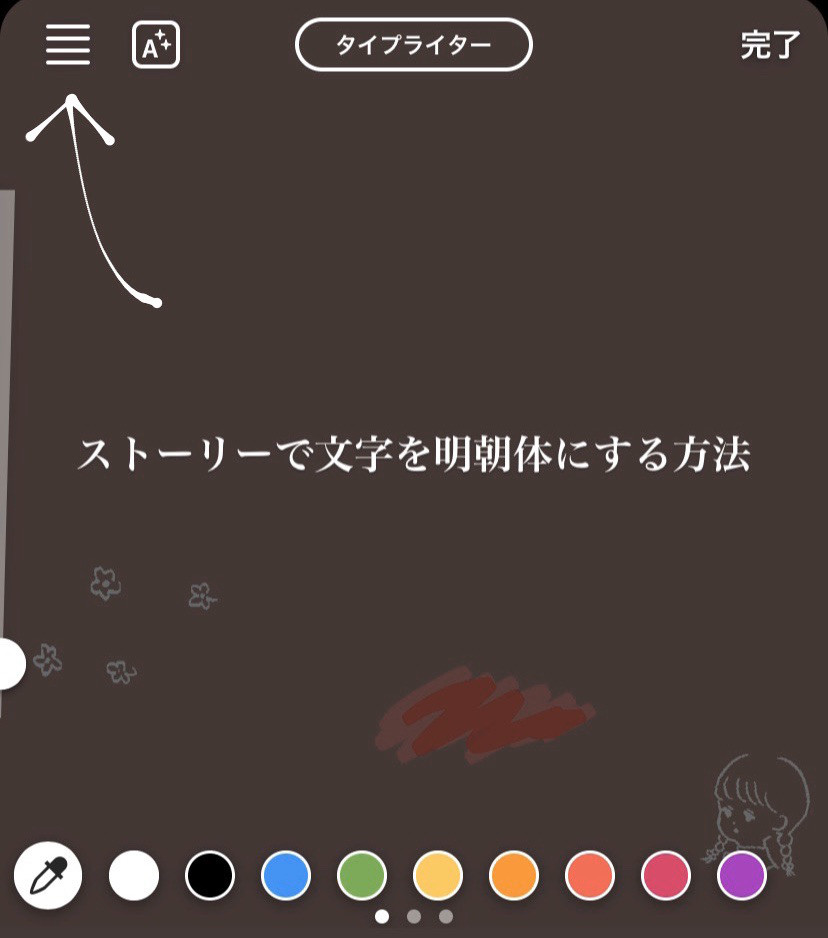Viewport: 828px width, 938px height.
Task: Apply the orange color swatch
Action: (514, 876)
